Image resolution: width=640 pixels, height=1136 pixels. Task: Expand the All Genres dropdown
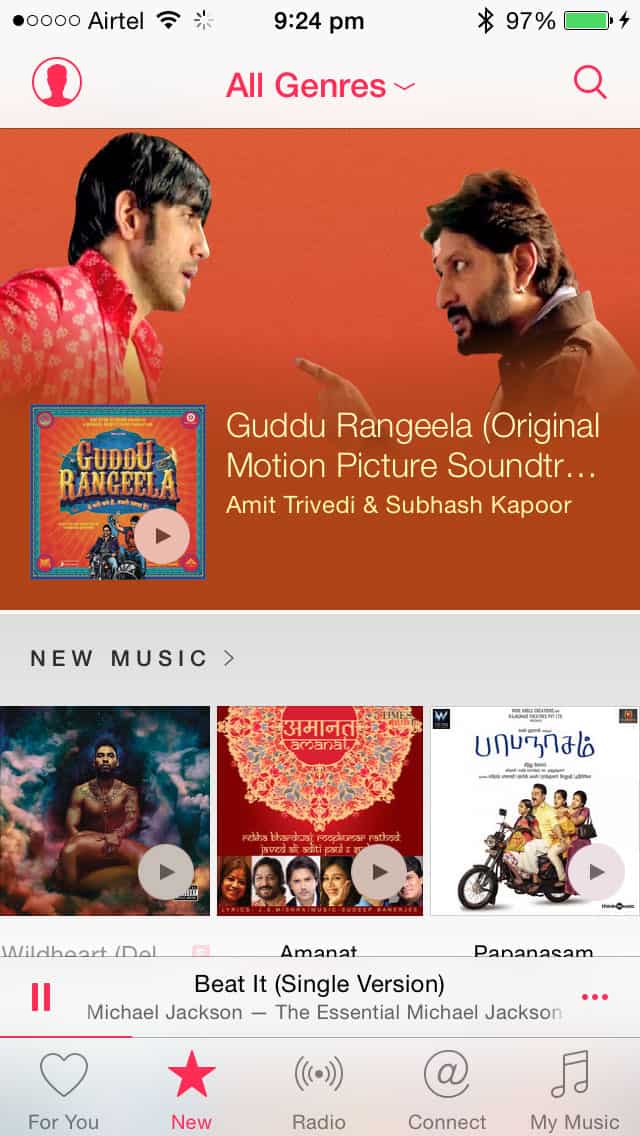(319, 86)
